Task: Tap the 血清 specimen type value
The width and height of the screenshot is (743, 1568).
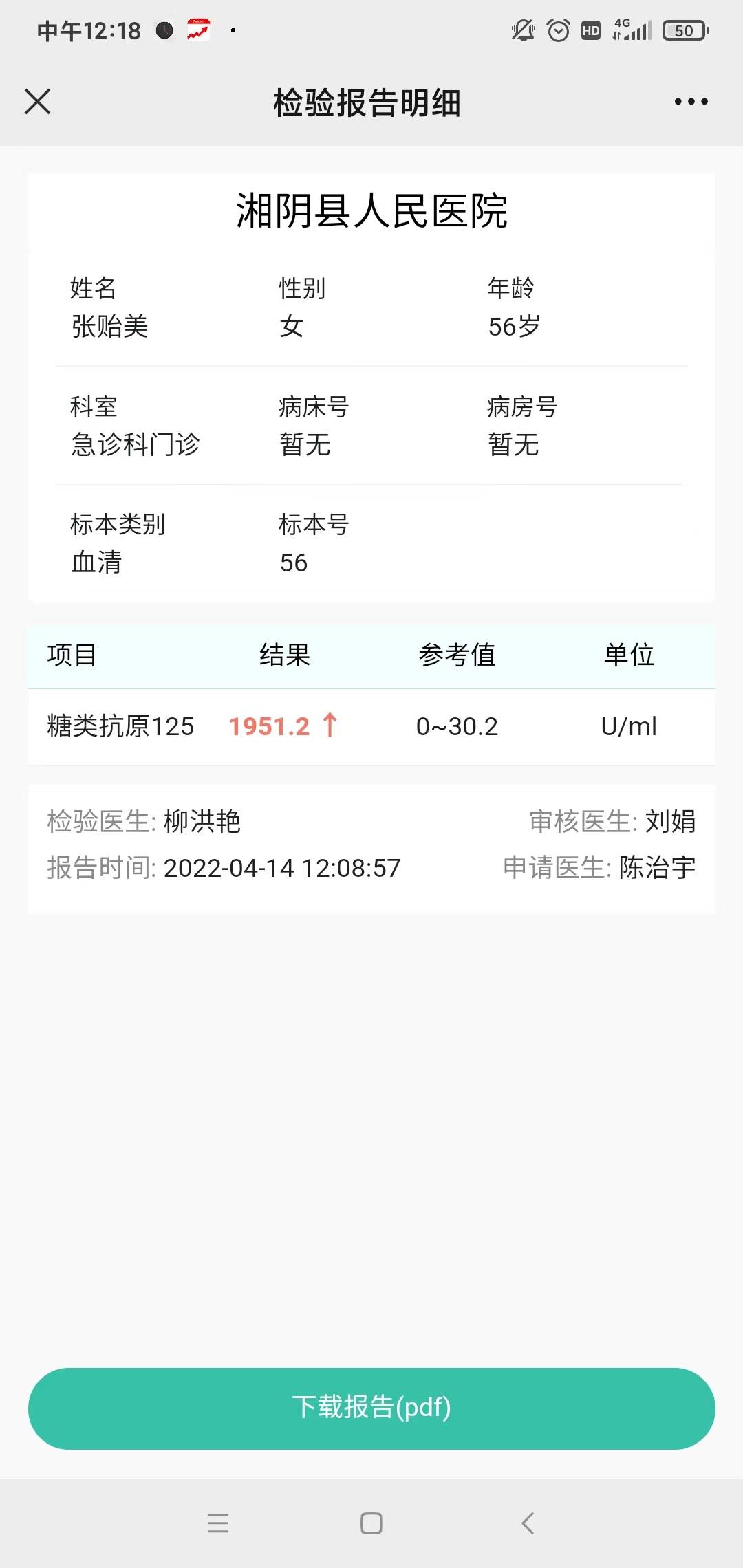Action: [x=95, y=563]
